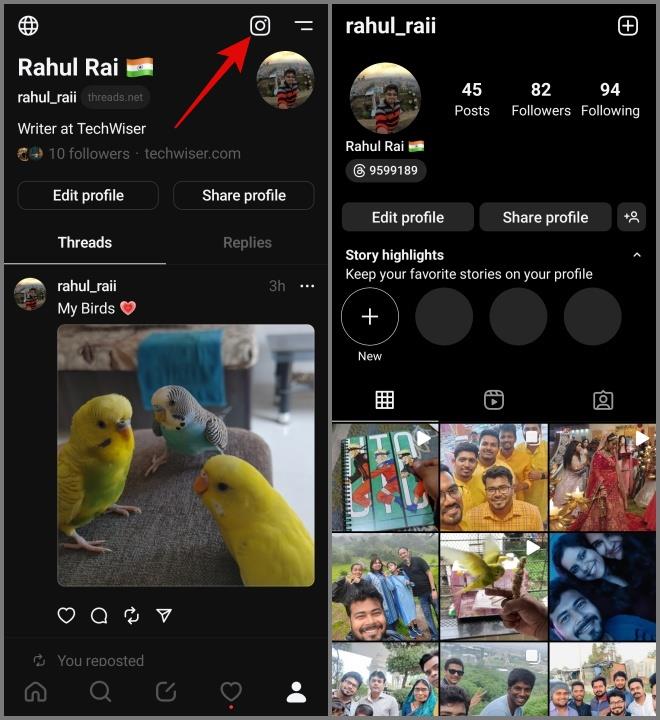Open the discover people icon
This screenshot has width=660, height=720.
click(631, 217)
